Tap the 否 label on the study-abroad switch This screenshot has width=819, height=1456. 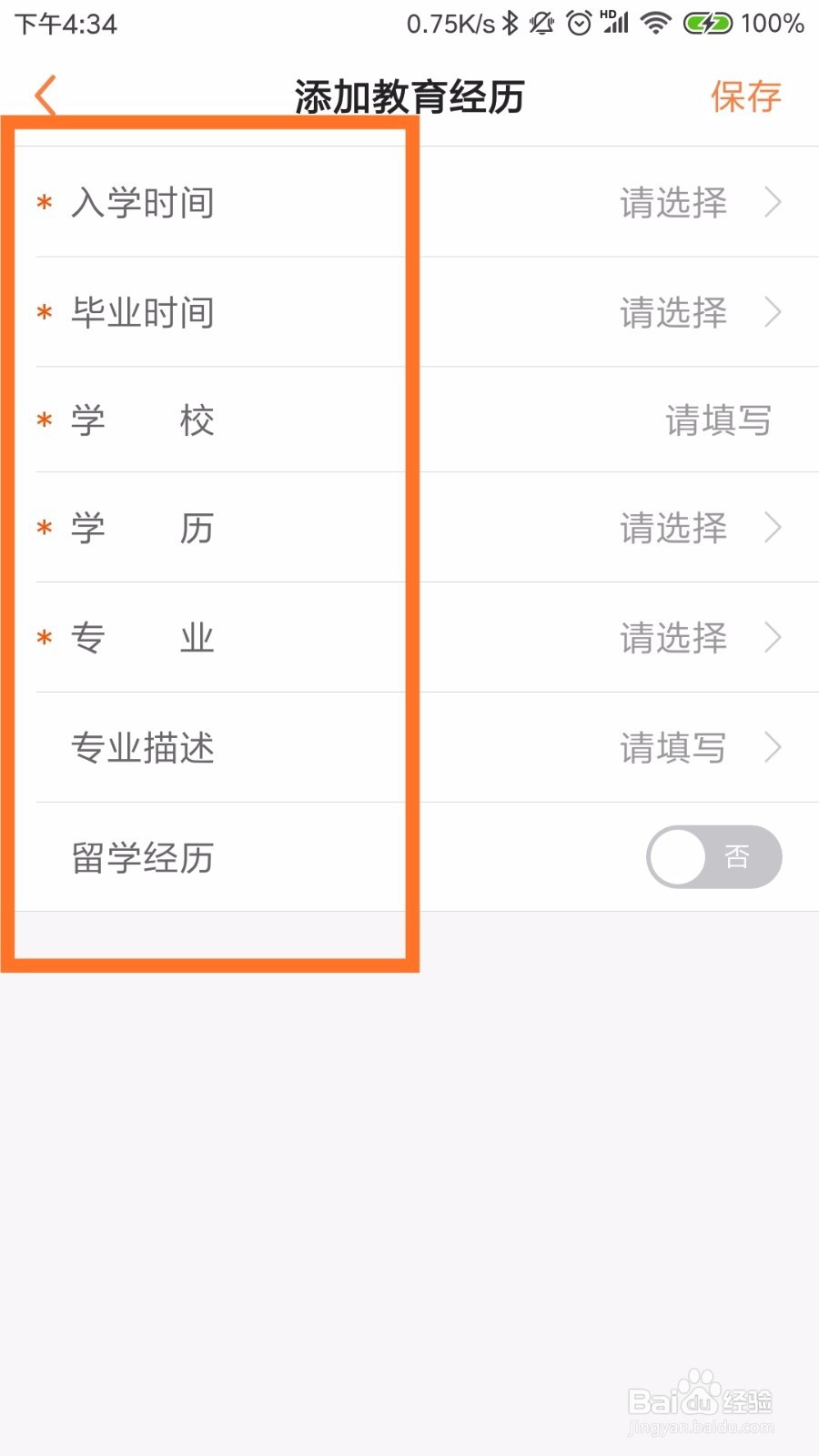[x=739, y=856]
